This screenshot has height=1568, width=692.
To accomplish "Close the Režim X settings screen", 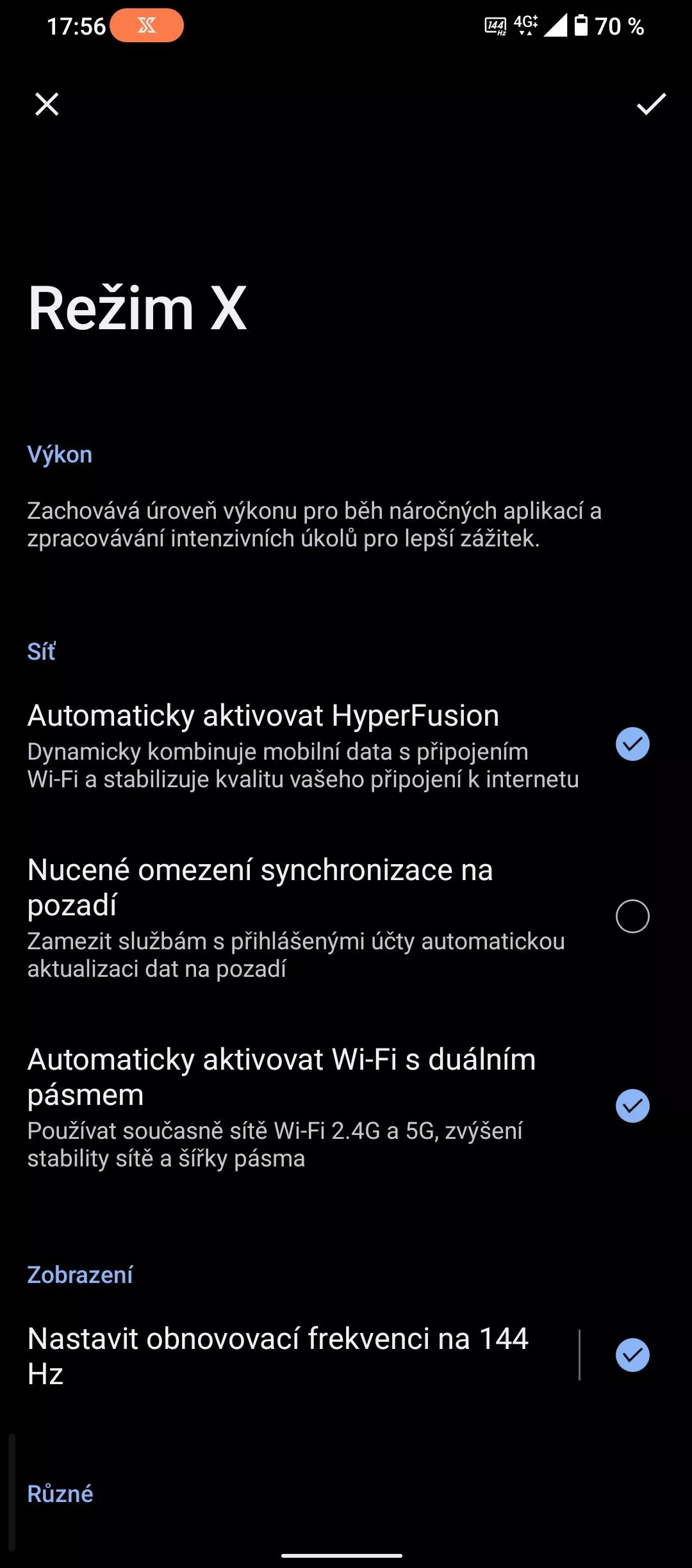I will tap(47, 104).
